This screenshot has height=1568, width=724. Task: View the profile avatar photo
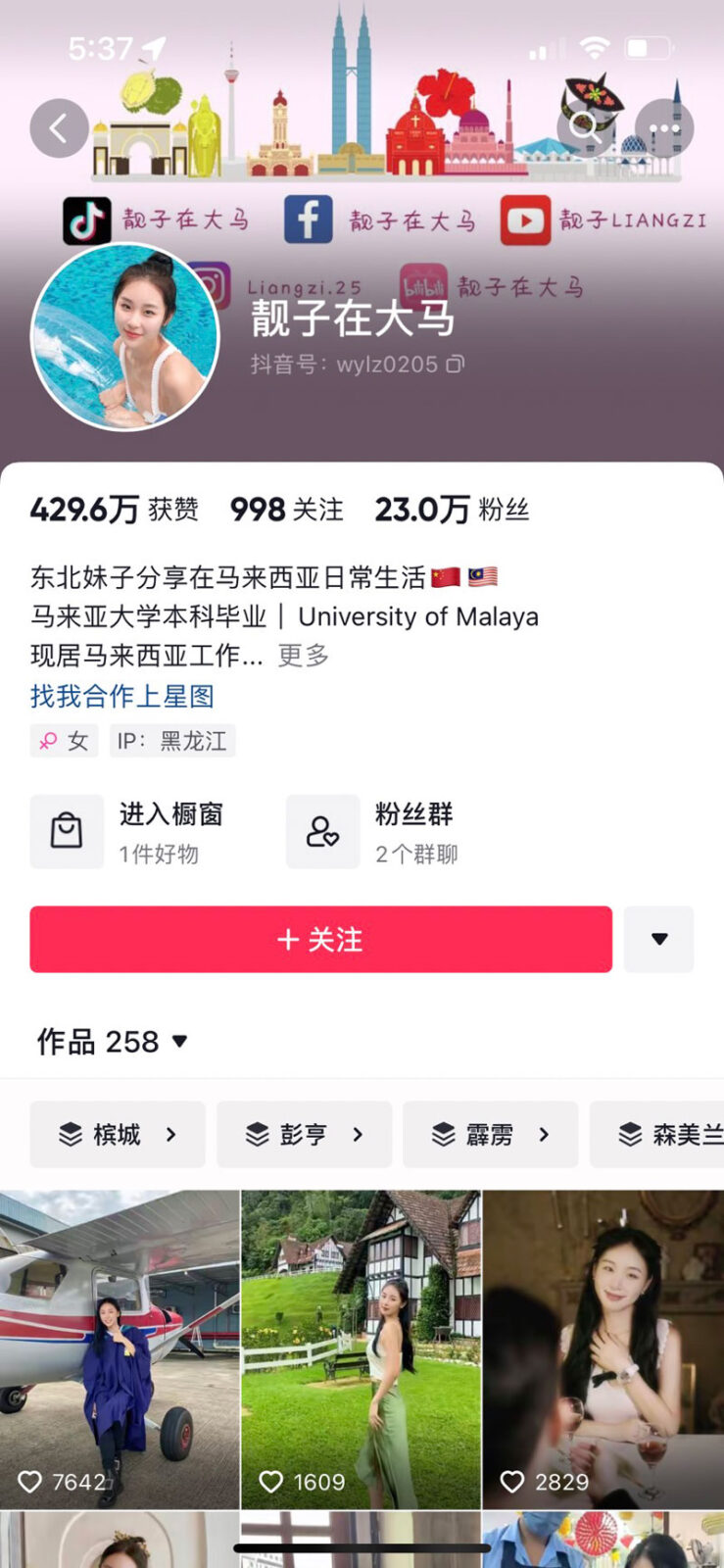(x=124, y=336)
